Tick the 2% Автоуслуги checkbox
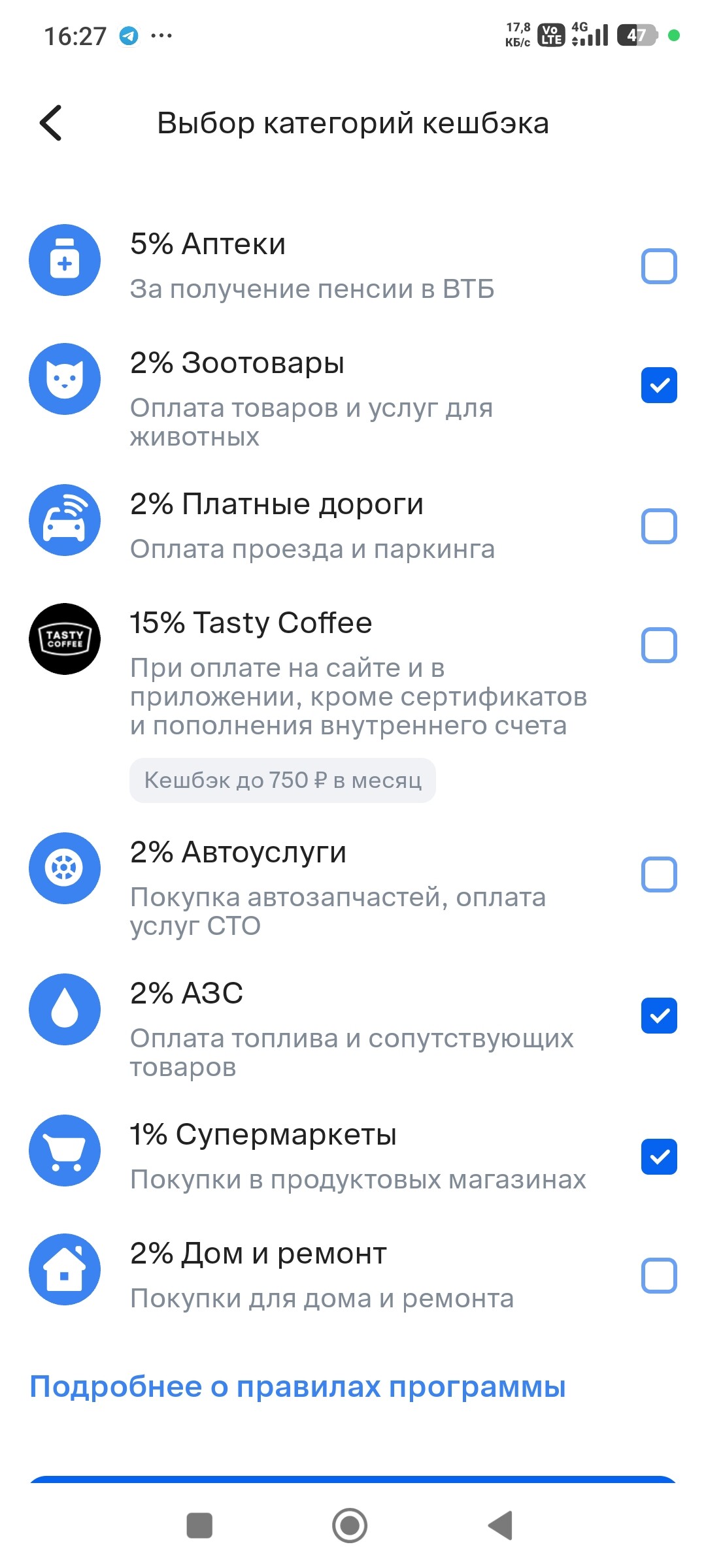Viewport: 706px width, 1568px height. pyautogui.click(x=659, y=874)
